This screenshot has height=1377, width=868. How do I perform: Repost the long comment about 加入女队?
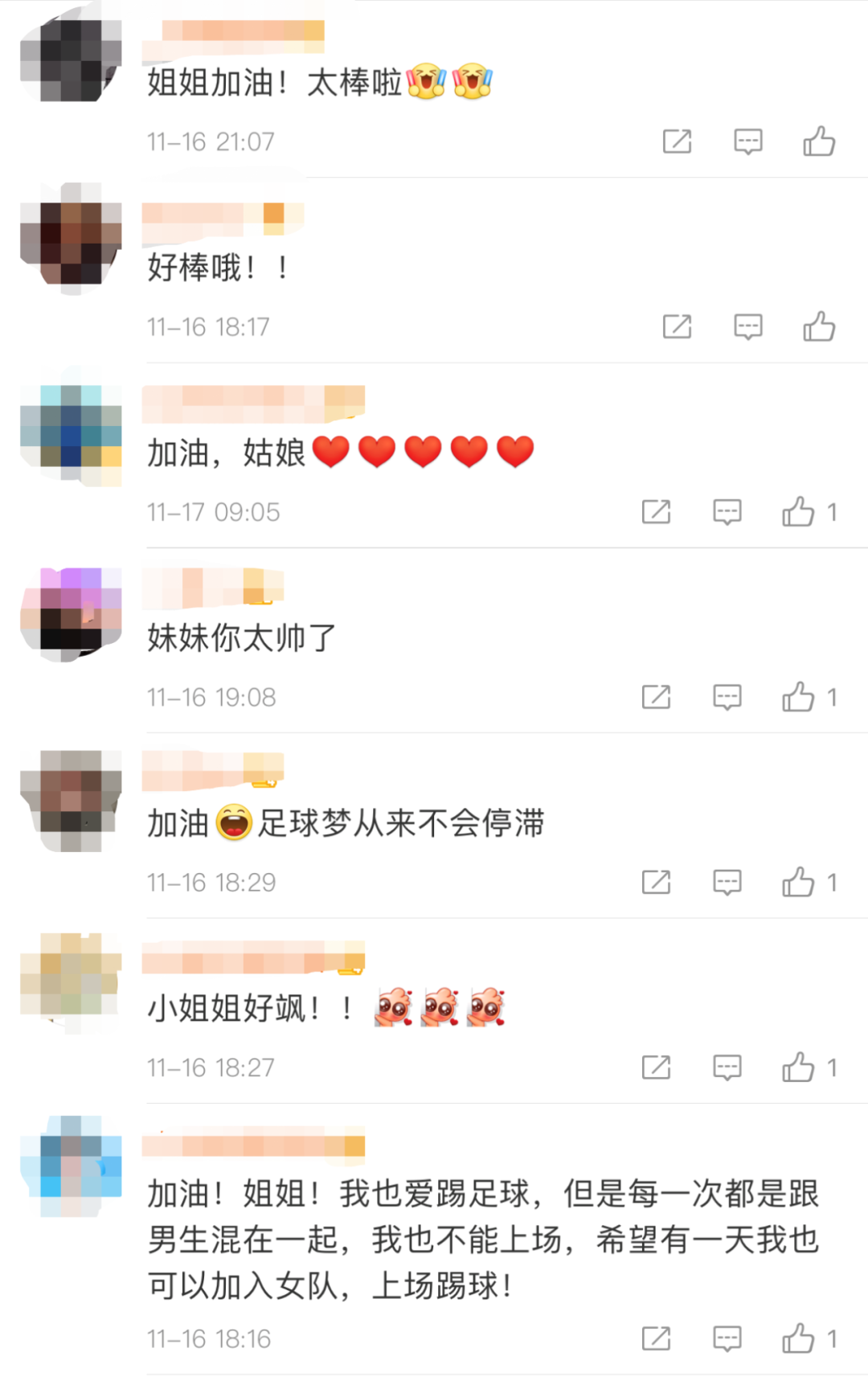click(656, 1338)
